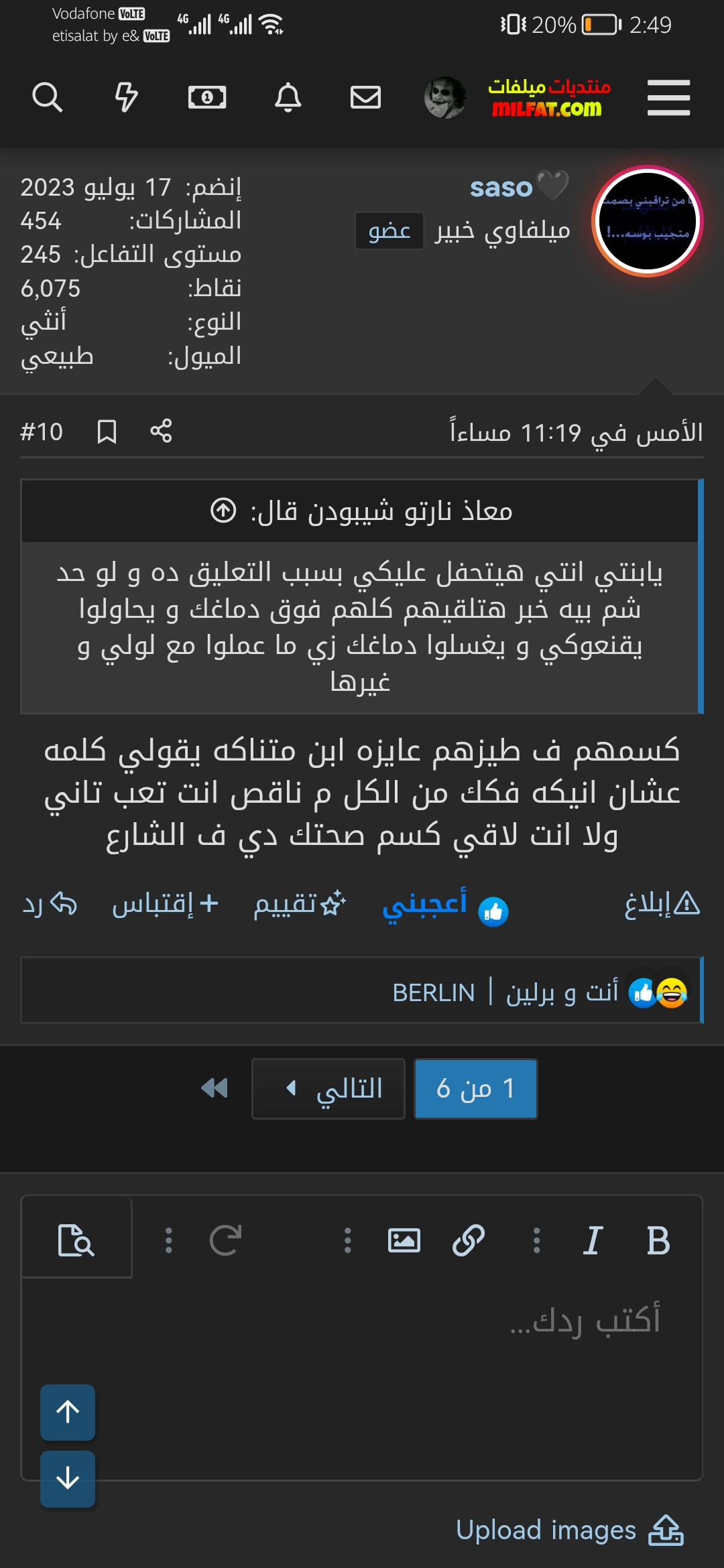The image size is (724, 1568).
Task: Open the inbox envelope icon
Action: (366, 98)
